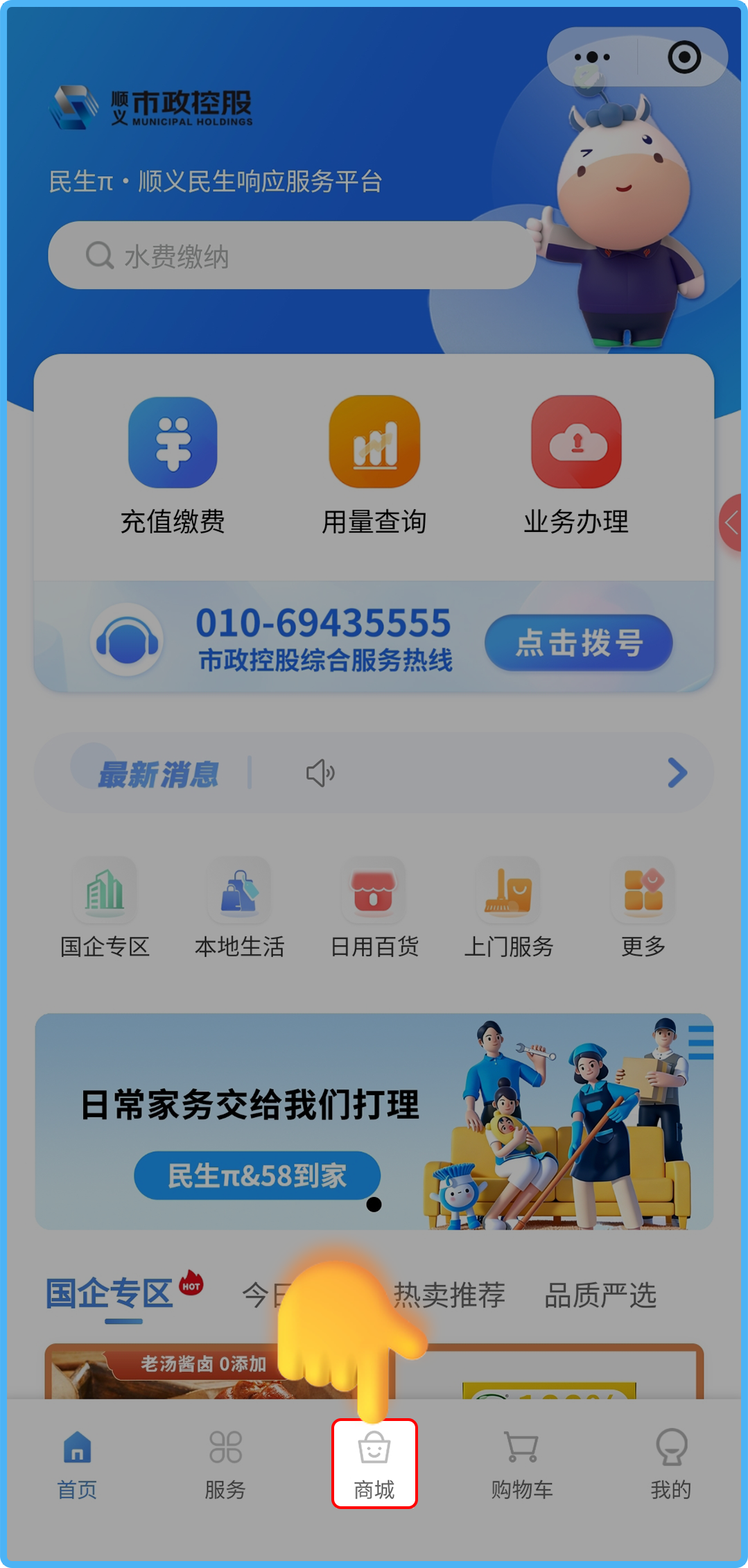This screenshot has height=1568, width=748.
Task: Switch to the 品质严选 product tab
Action: [x=600, y=1295]
